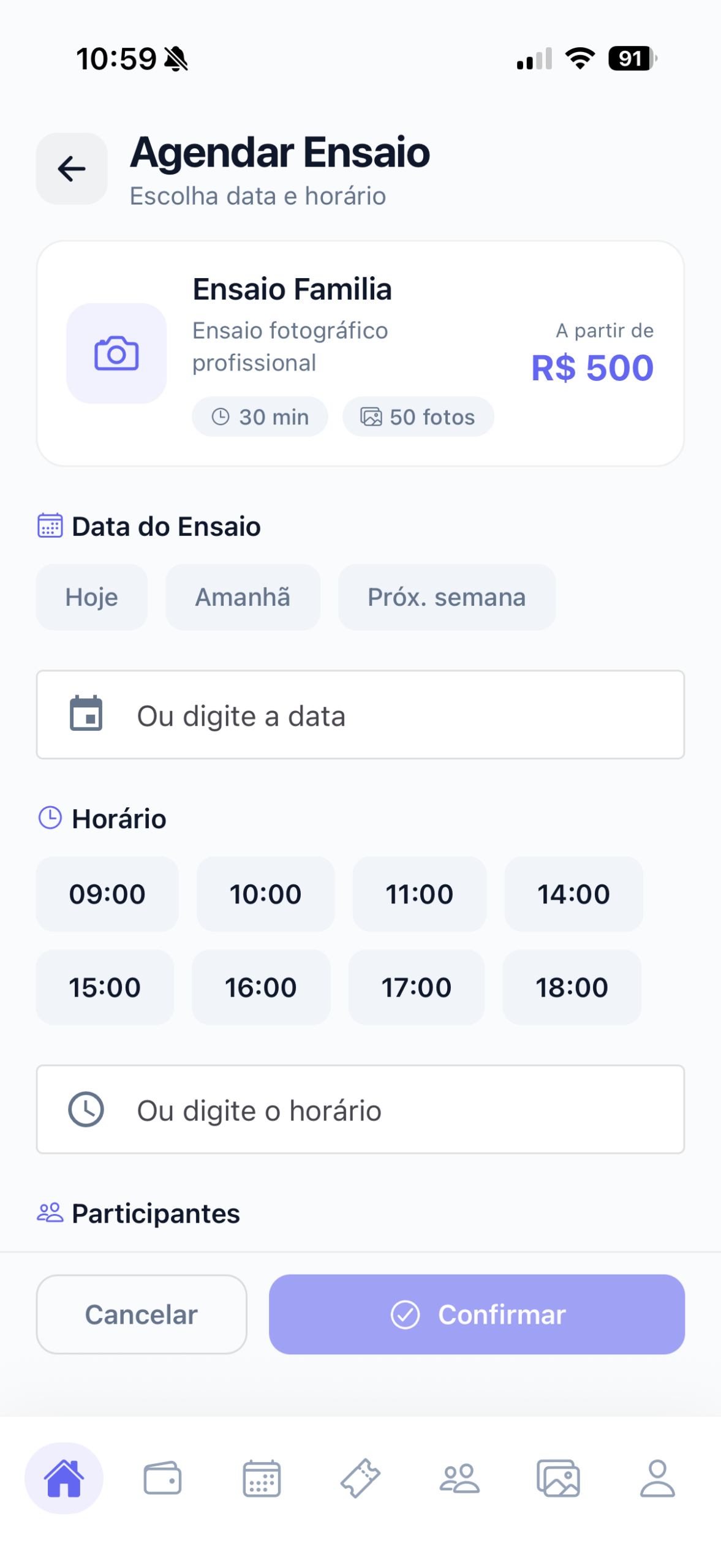Viewport: 721px width, 1568px height.
Task: Select the 14:00 time slot
Action: pyautogui.click(x=573, y=894)
